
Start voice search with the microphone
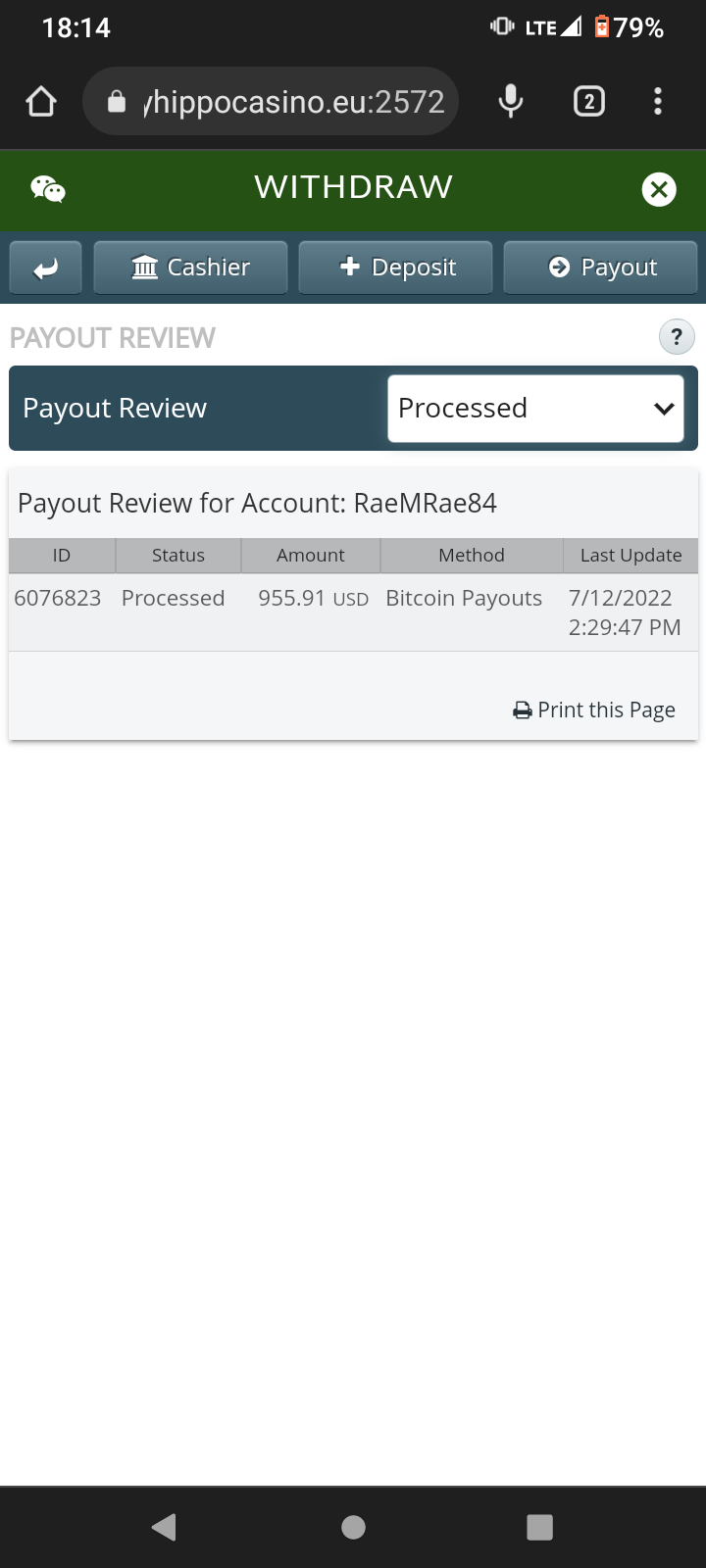coord(510,101)
